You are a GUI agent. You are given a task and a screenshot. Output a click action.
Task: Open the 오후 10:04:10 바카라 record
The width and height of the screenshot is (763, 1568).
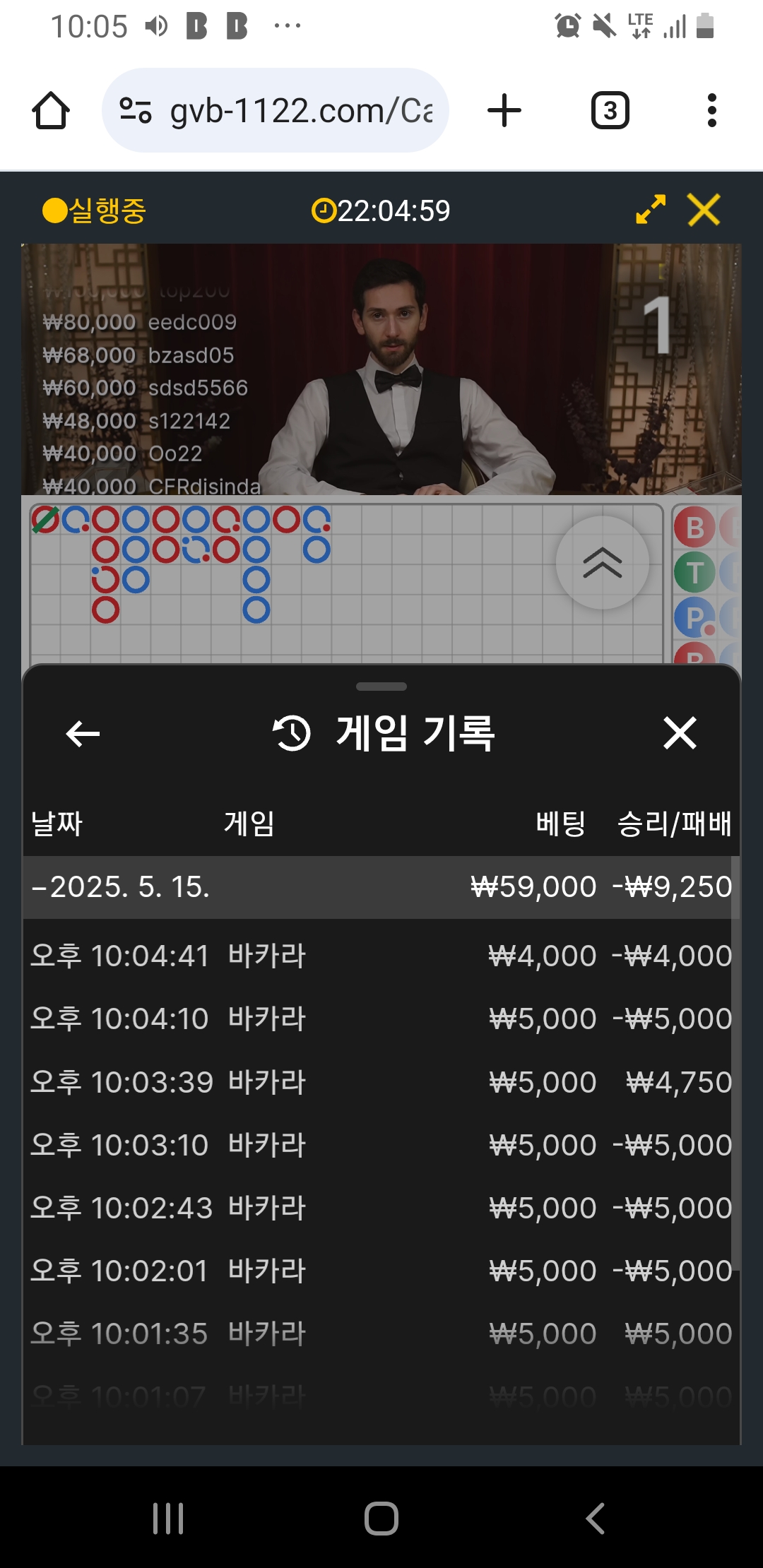pos(381,1018)
